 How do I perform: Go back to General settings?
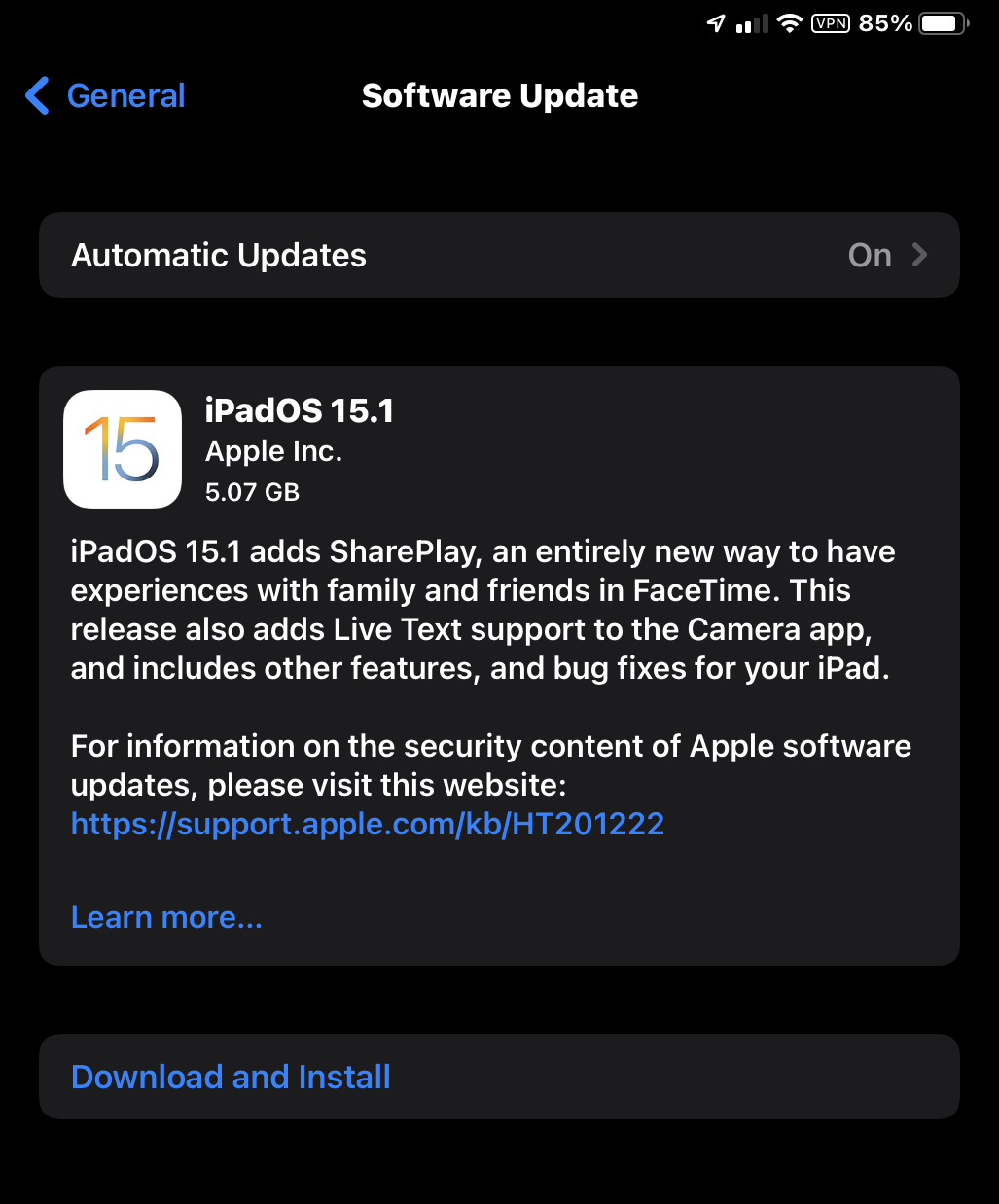[106, 96]
